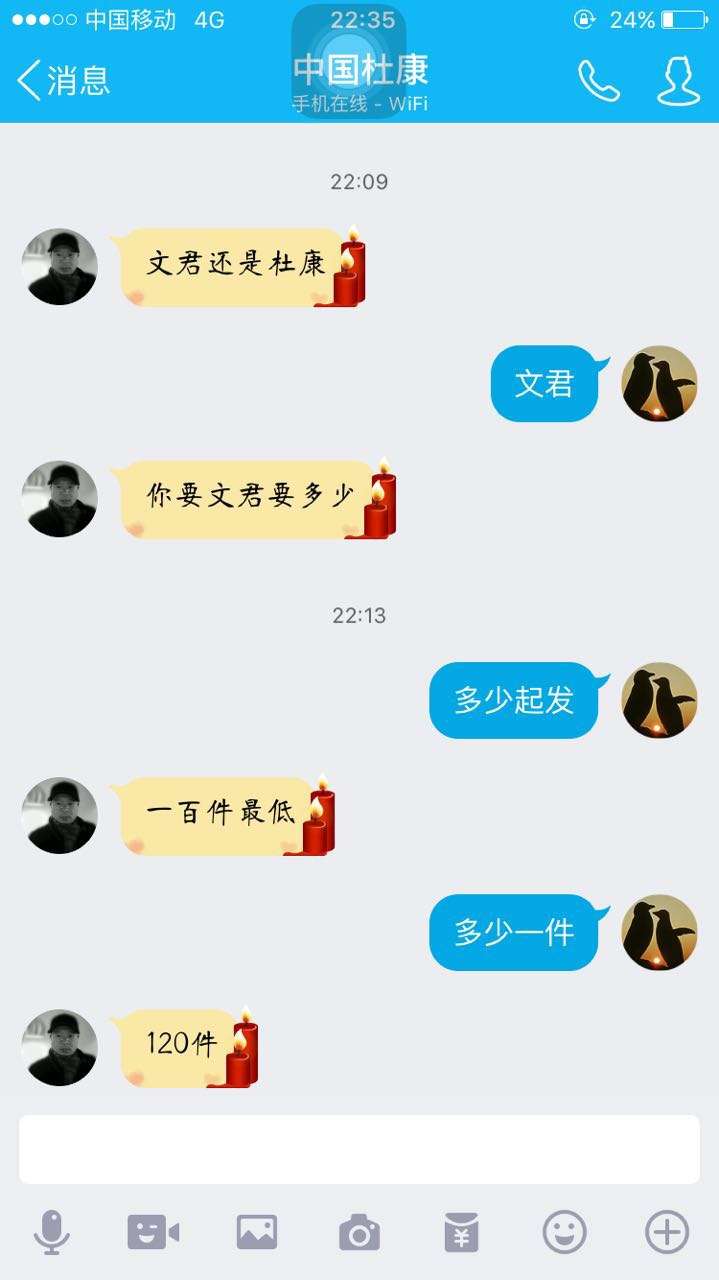Open more options with plus icon
Image resolution: width=719 pixels, height=1280 pixels.
coord(667,1232)
